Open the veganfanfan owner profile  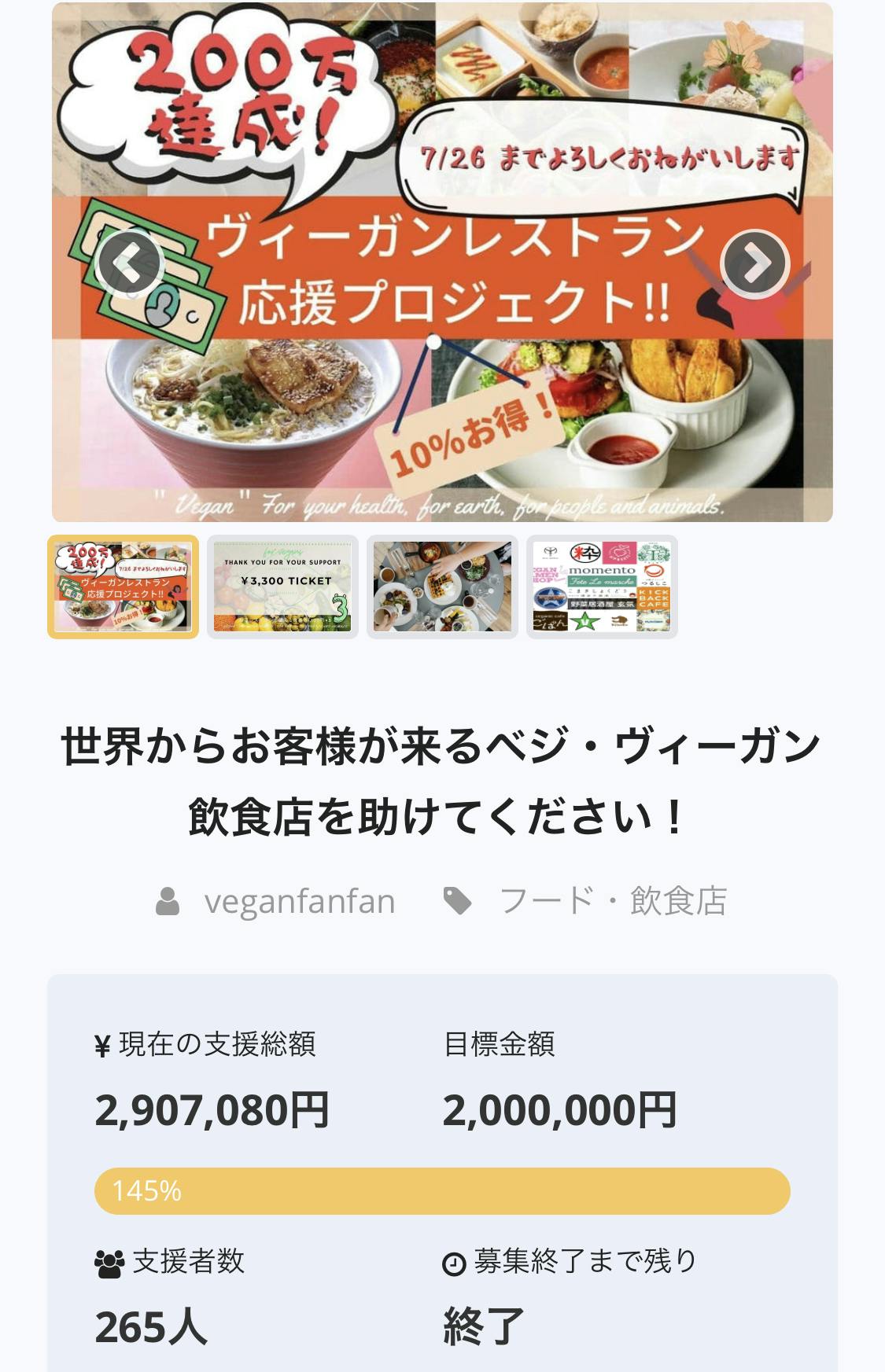pyautogui.click(x=299, y=901)
